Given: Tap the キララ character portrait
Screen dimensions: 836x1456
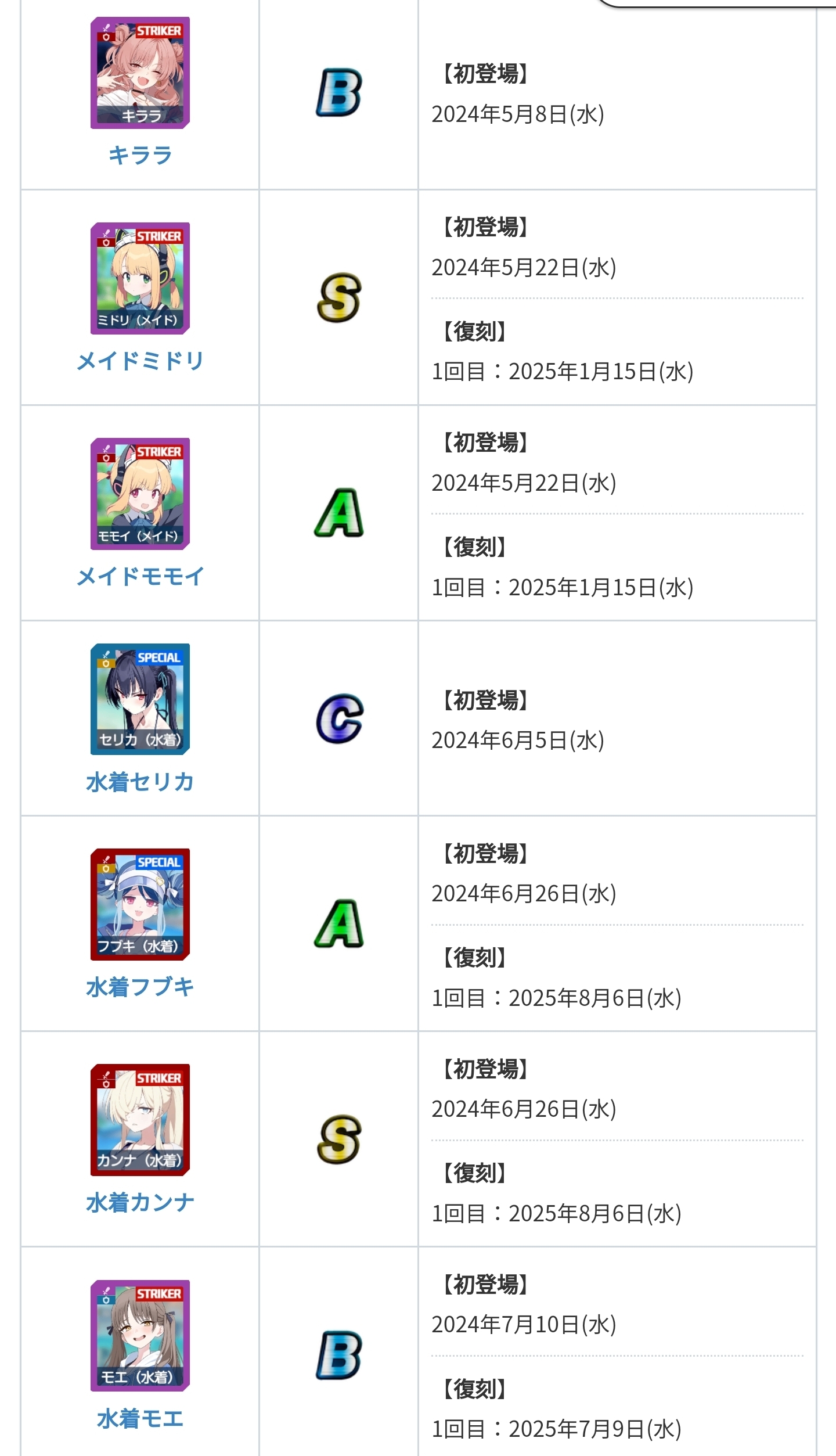Looking at the screenshot, I should pos(140,73).
